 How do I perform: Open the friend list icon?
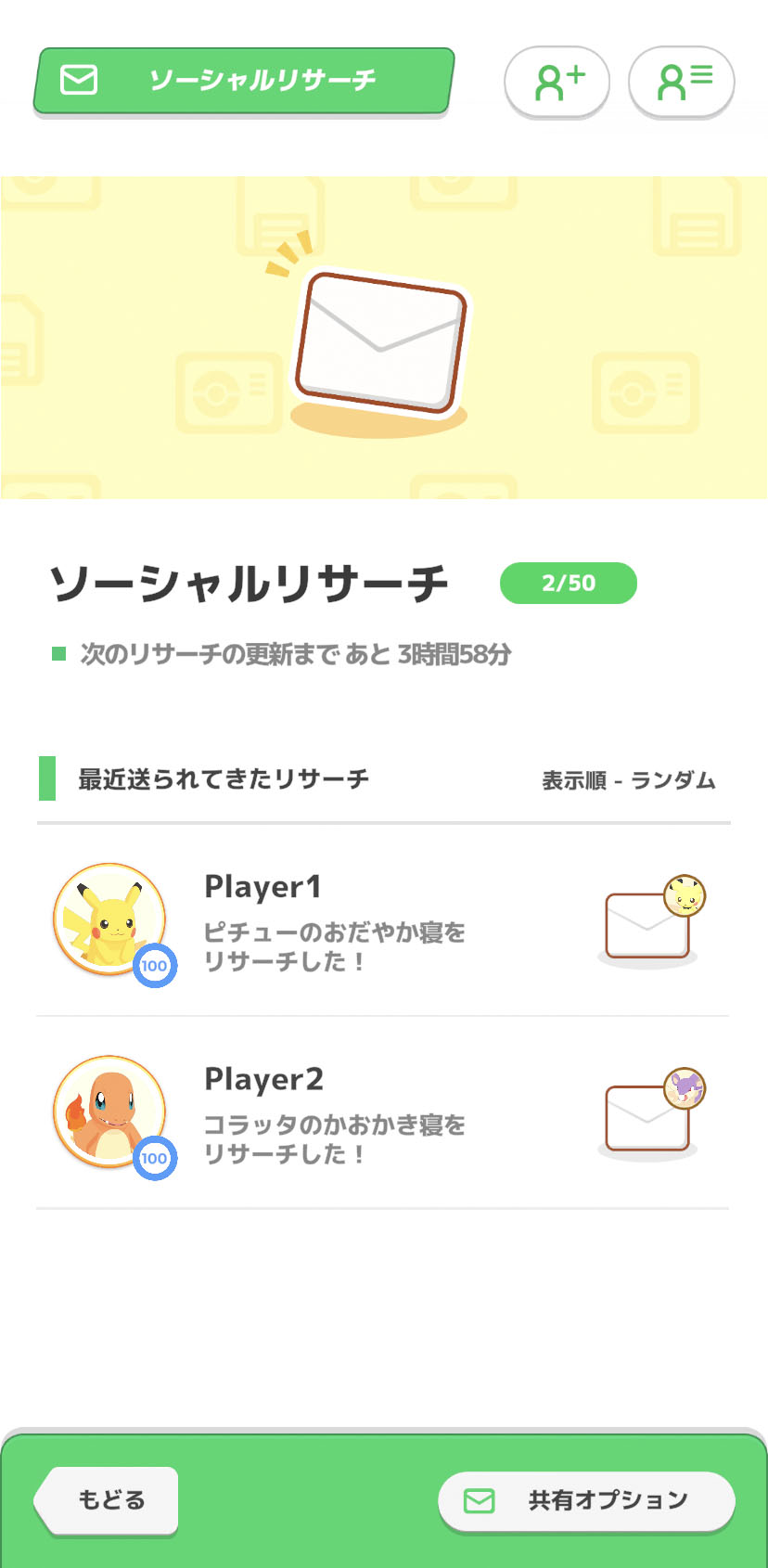tap(682, 82)
